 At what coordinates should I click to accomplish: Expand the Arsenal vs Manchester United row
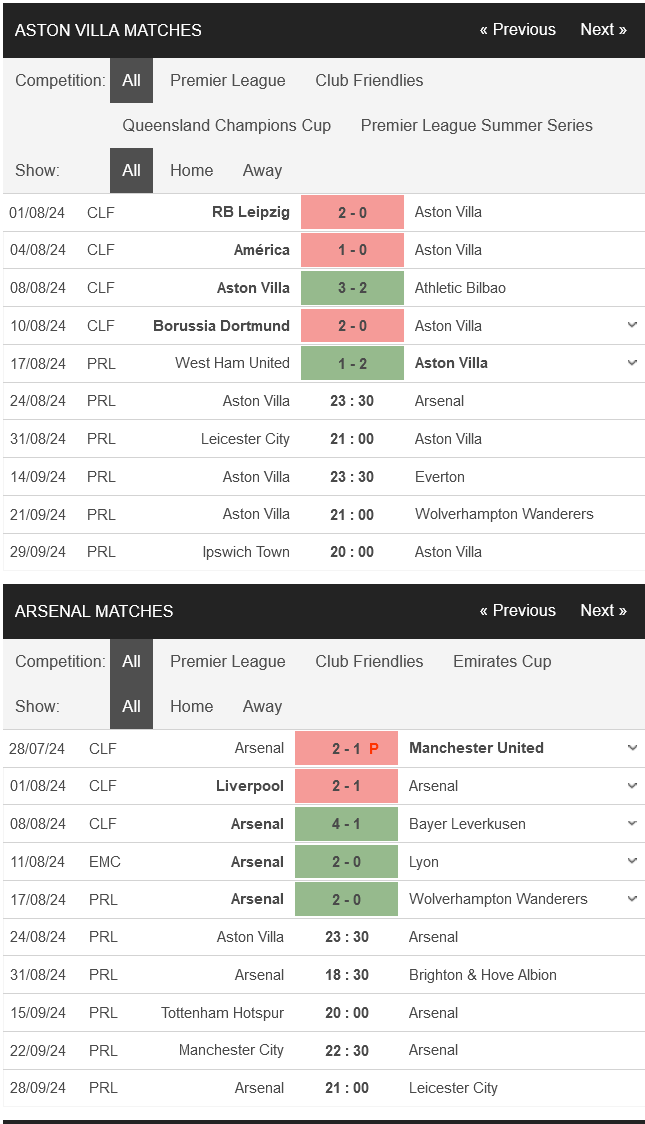pos(632,748)
